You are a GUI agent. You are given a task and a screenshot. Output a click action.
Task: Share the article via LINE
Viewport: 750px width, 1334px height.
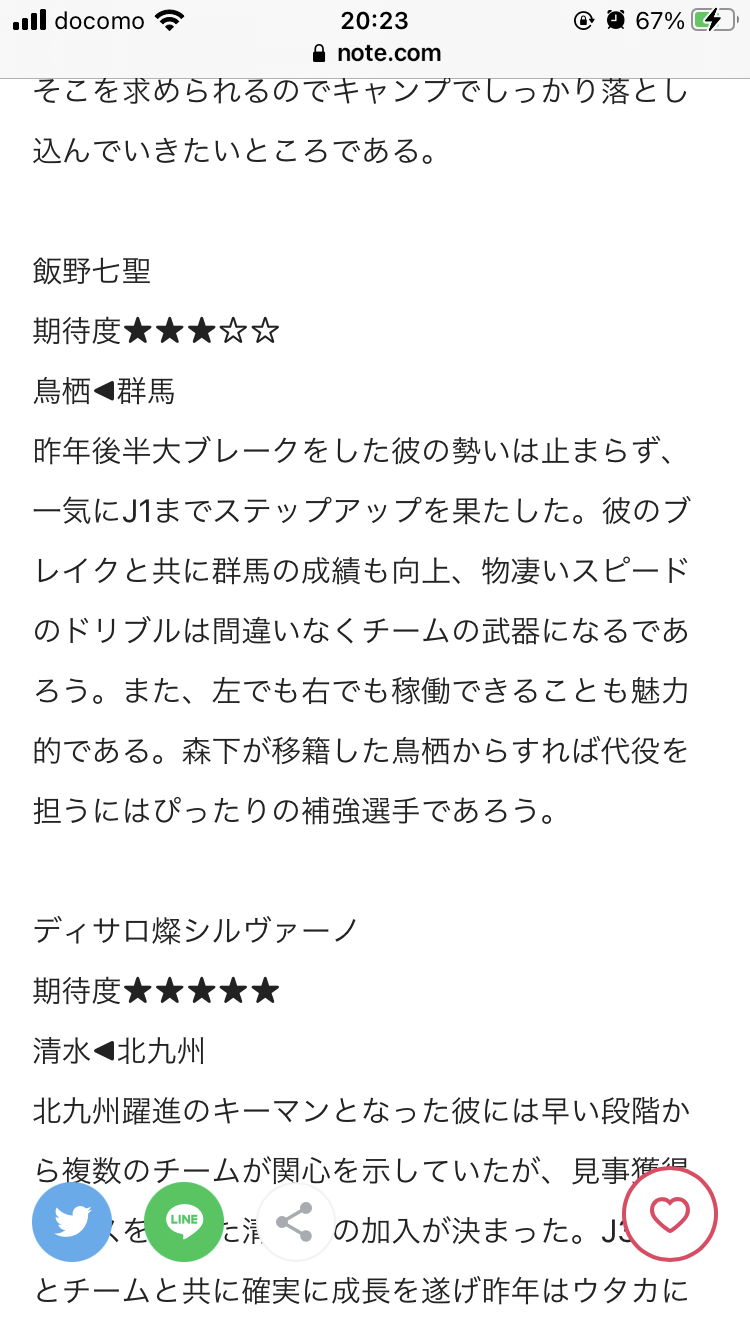click(183, 1221)
